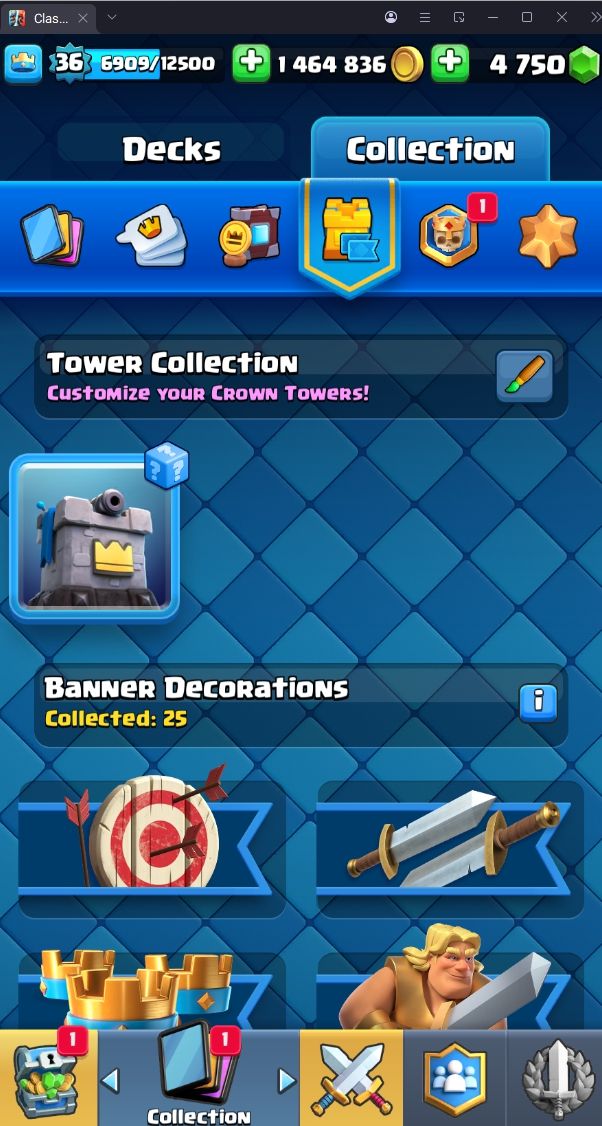Screen dimensions: 602x1126
Task: Open the star badge collection tab
Action: [548, 236]
